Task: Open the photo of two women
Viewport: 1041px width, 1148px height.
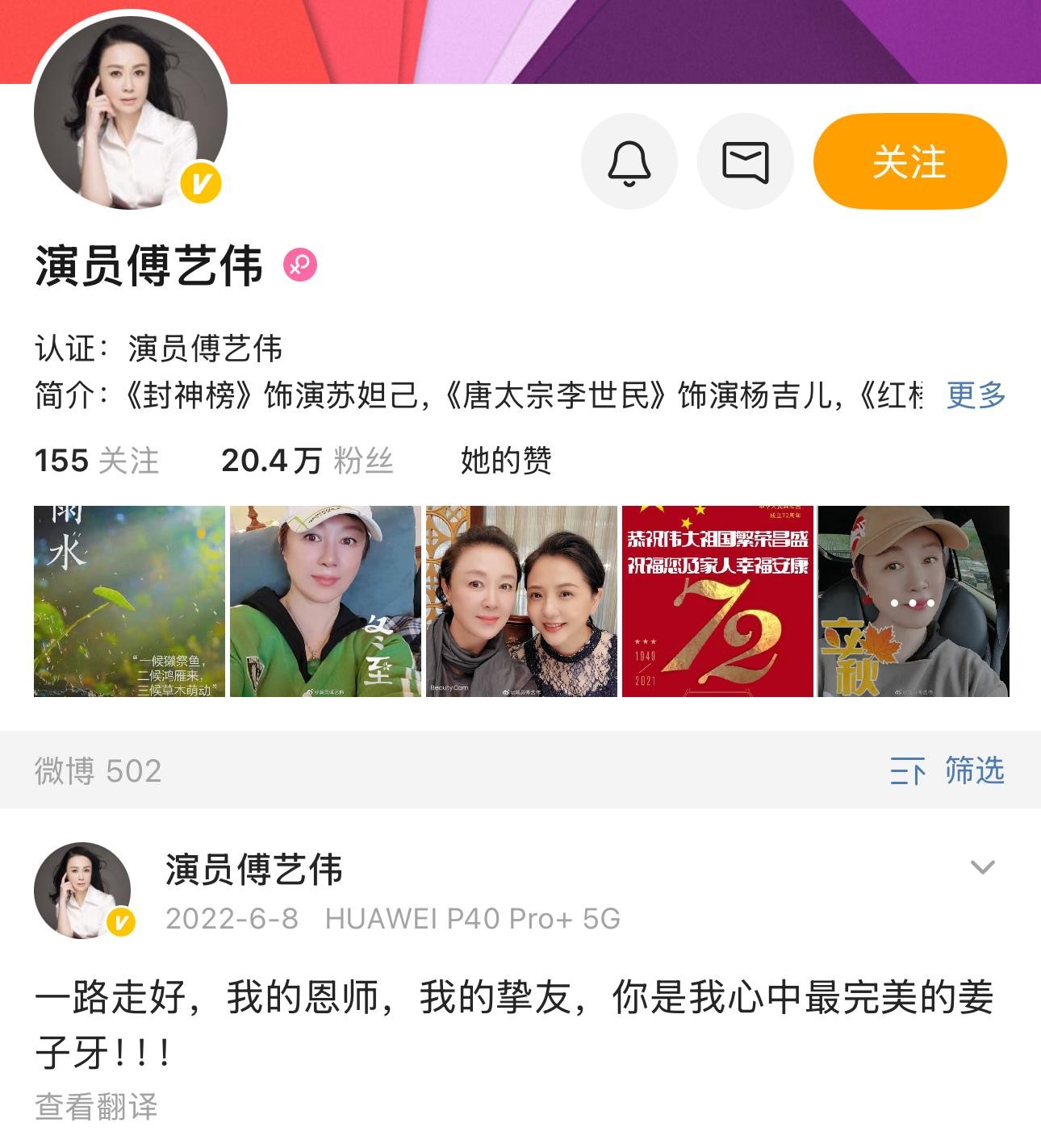Action: click(x=521, y=601)
